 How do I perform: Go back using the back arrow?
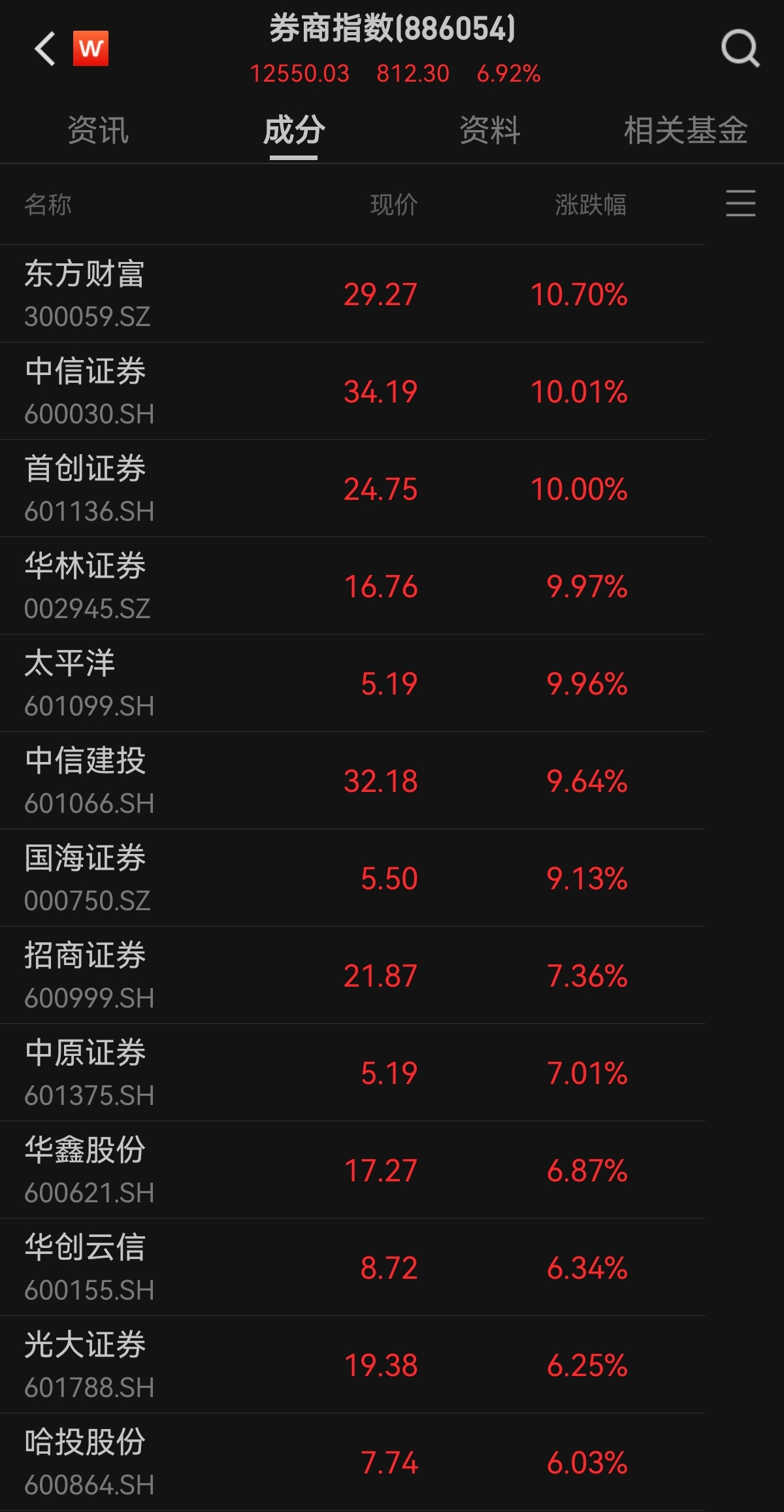pos(45,49)
